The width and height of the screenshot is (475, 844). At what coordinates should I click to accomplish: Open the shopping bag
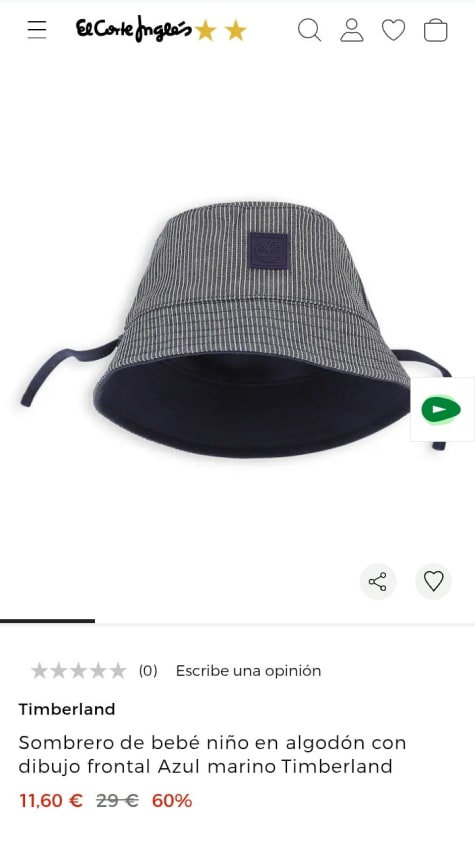(436, 30)
